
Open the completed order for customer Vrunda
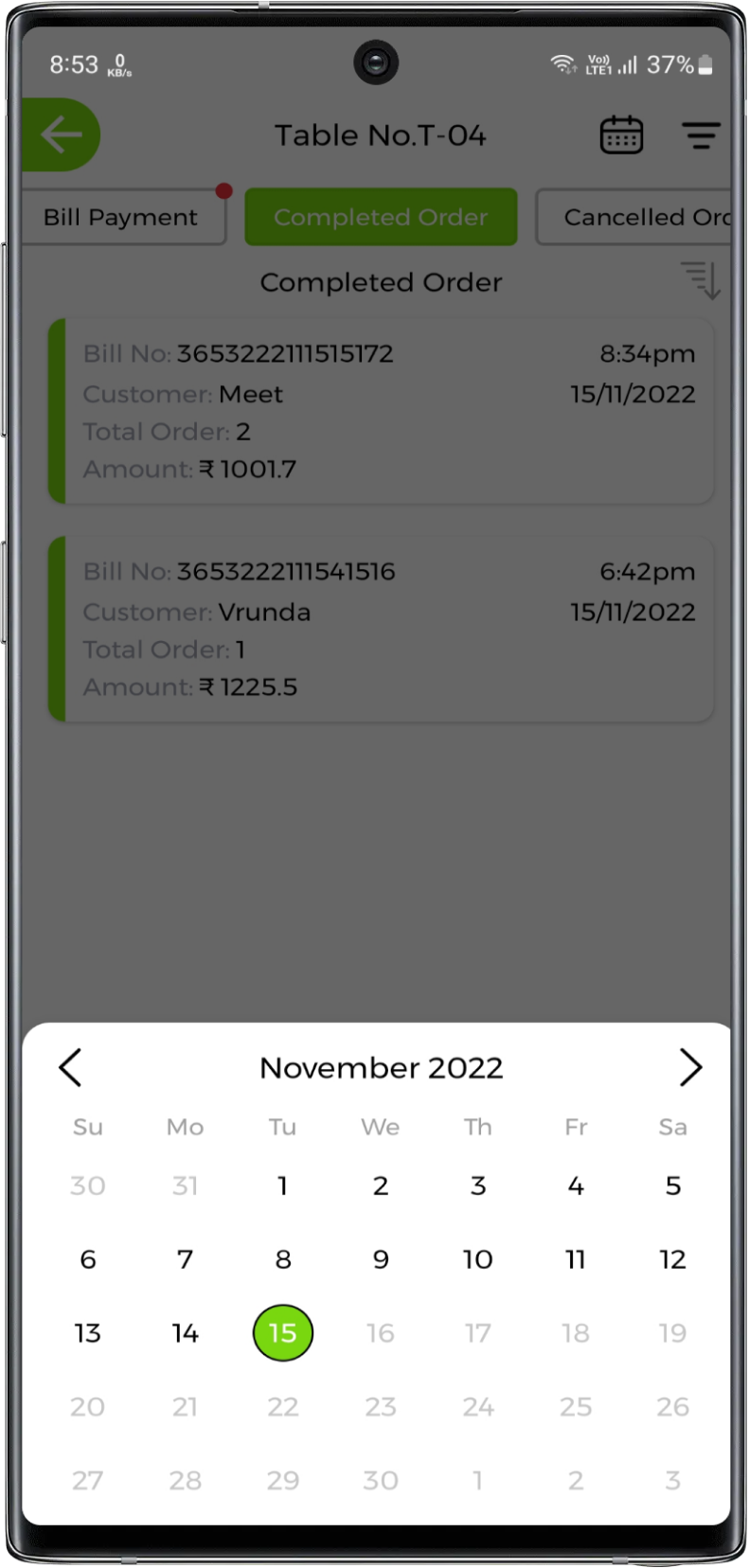381,629
